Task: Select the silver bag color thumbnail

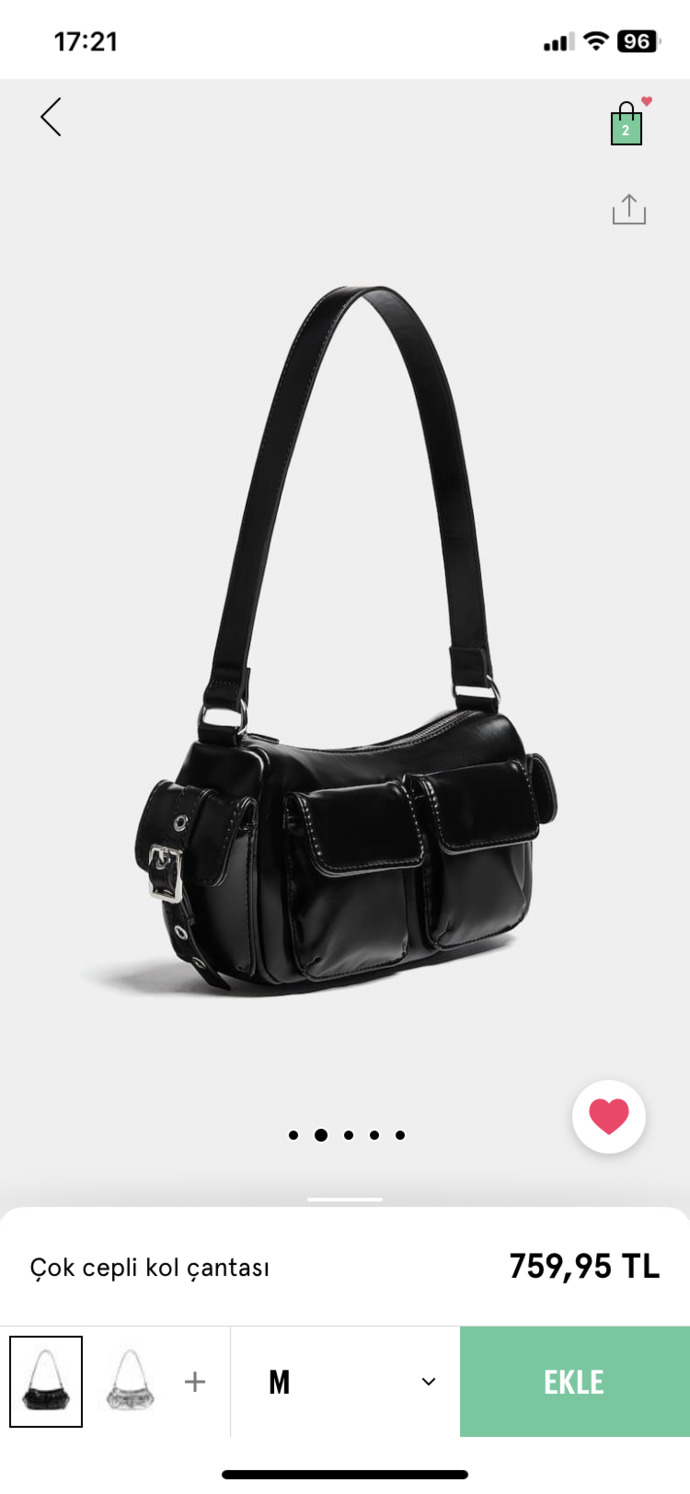Action: pyautogui.click(x=130, y=1381)
